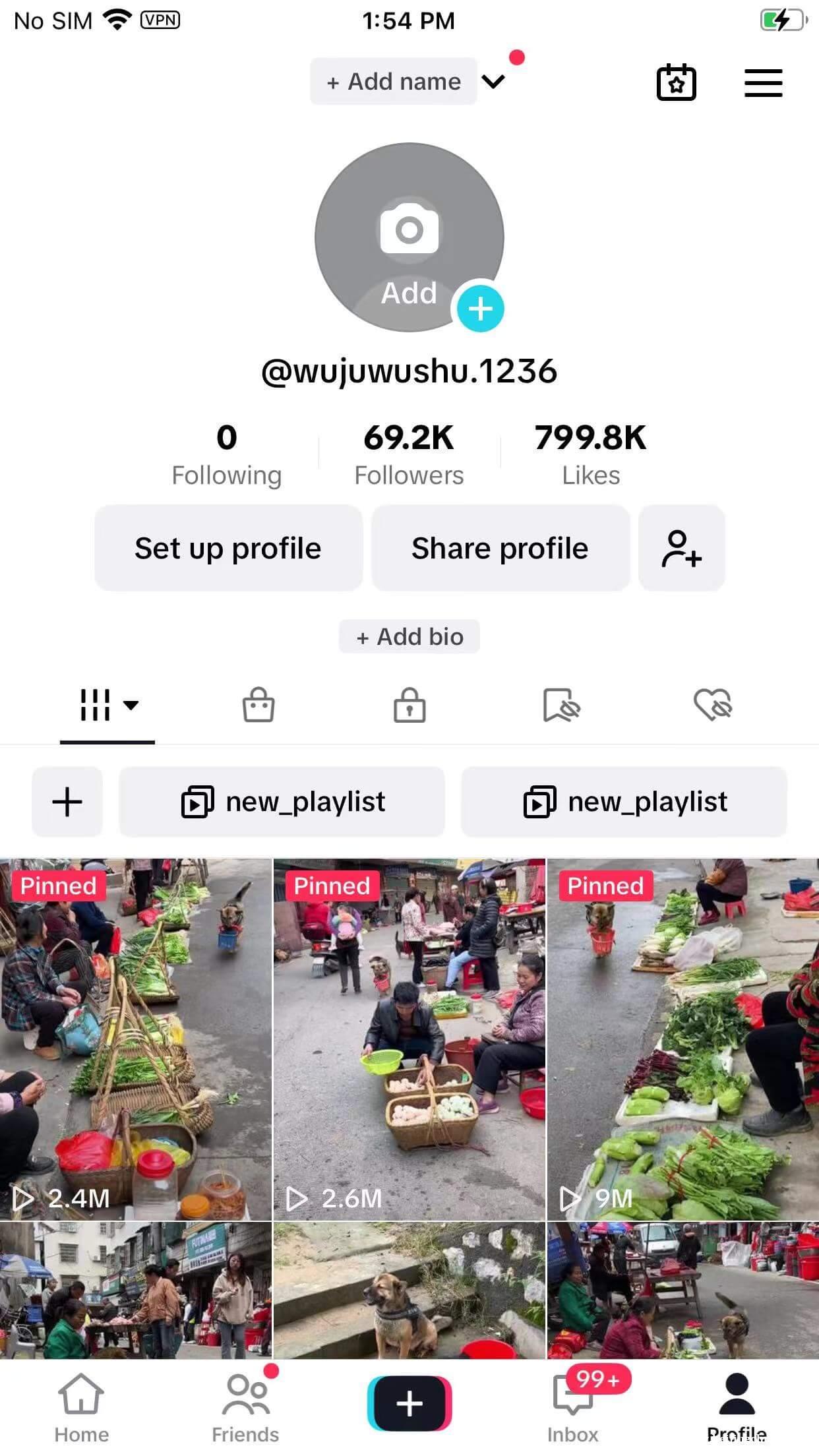
Task: Tap Add bio
Action: [x=409, y=636]
